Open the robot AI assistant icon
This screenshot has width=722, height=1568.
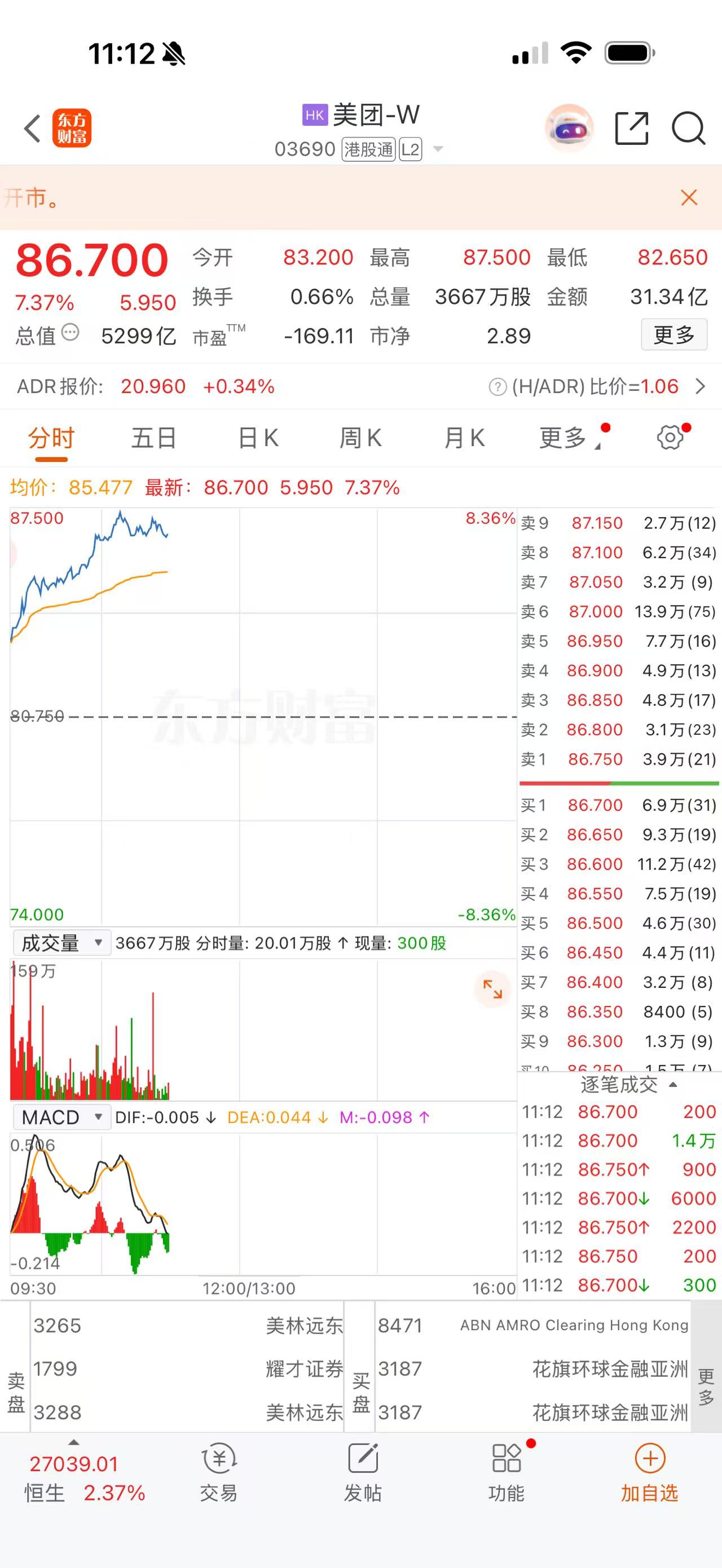(x=569, y=128)
